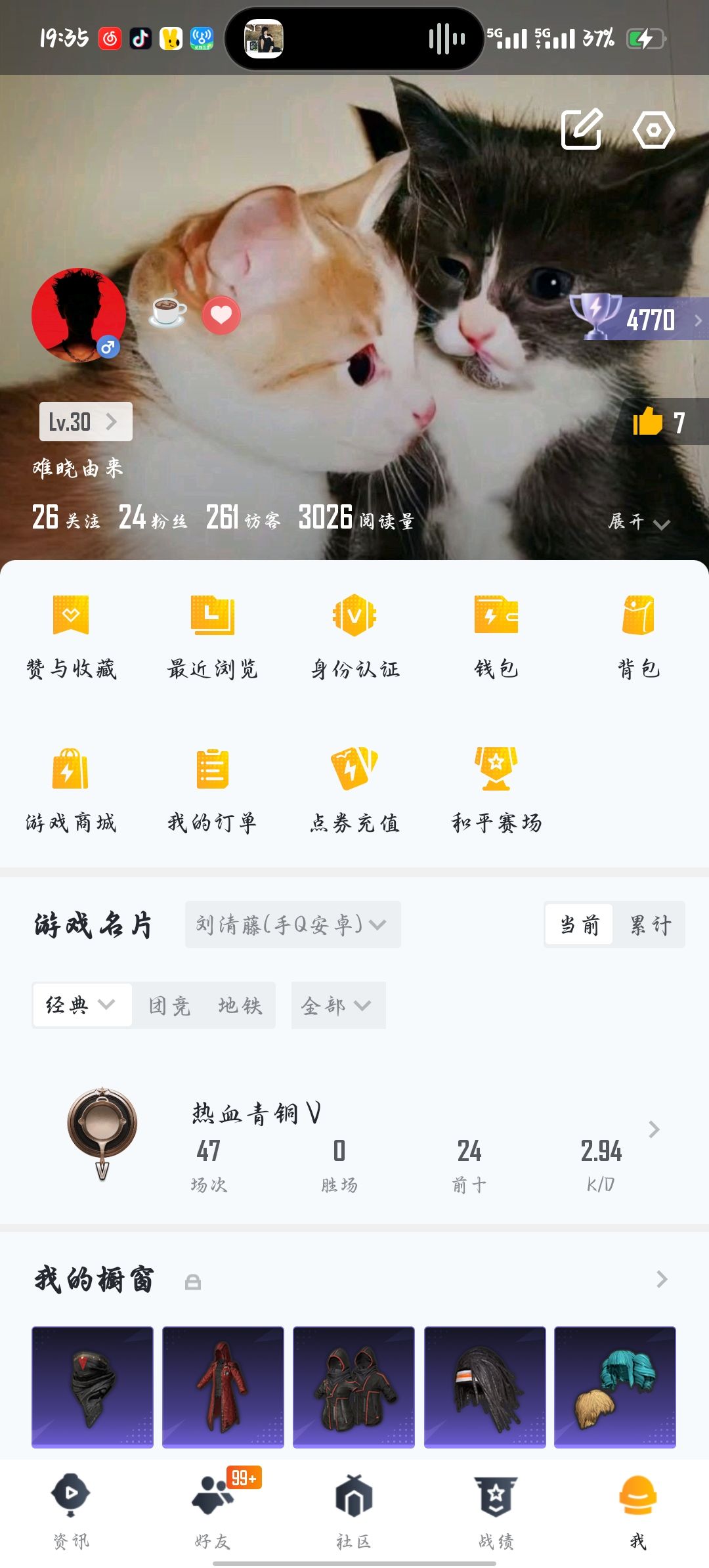
Task: Switch to the 累计 stats tab
Action: click(x=650, y=925)
